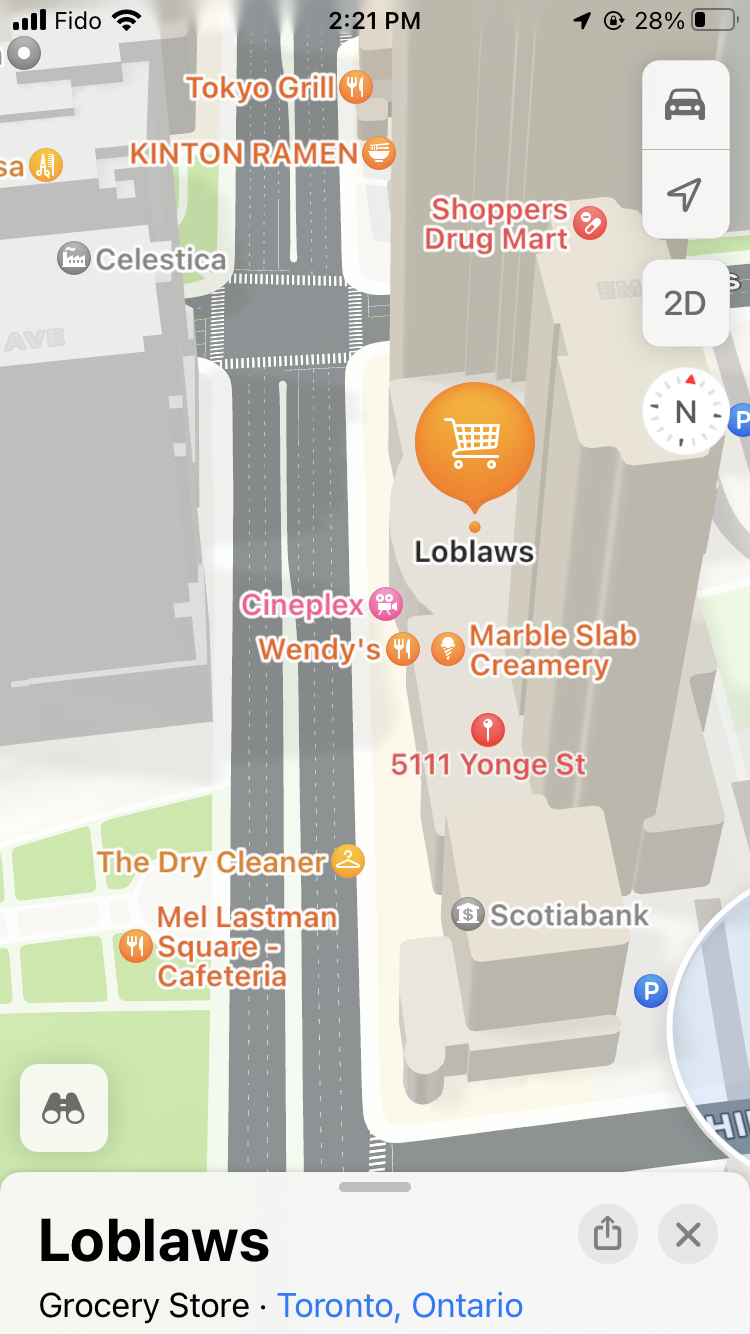Tap the 5111 Yonge St pin

point(488,730)
